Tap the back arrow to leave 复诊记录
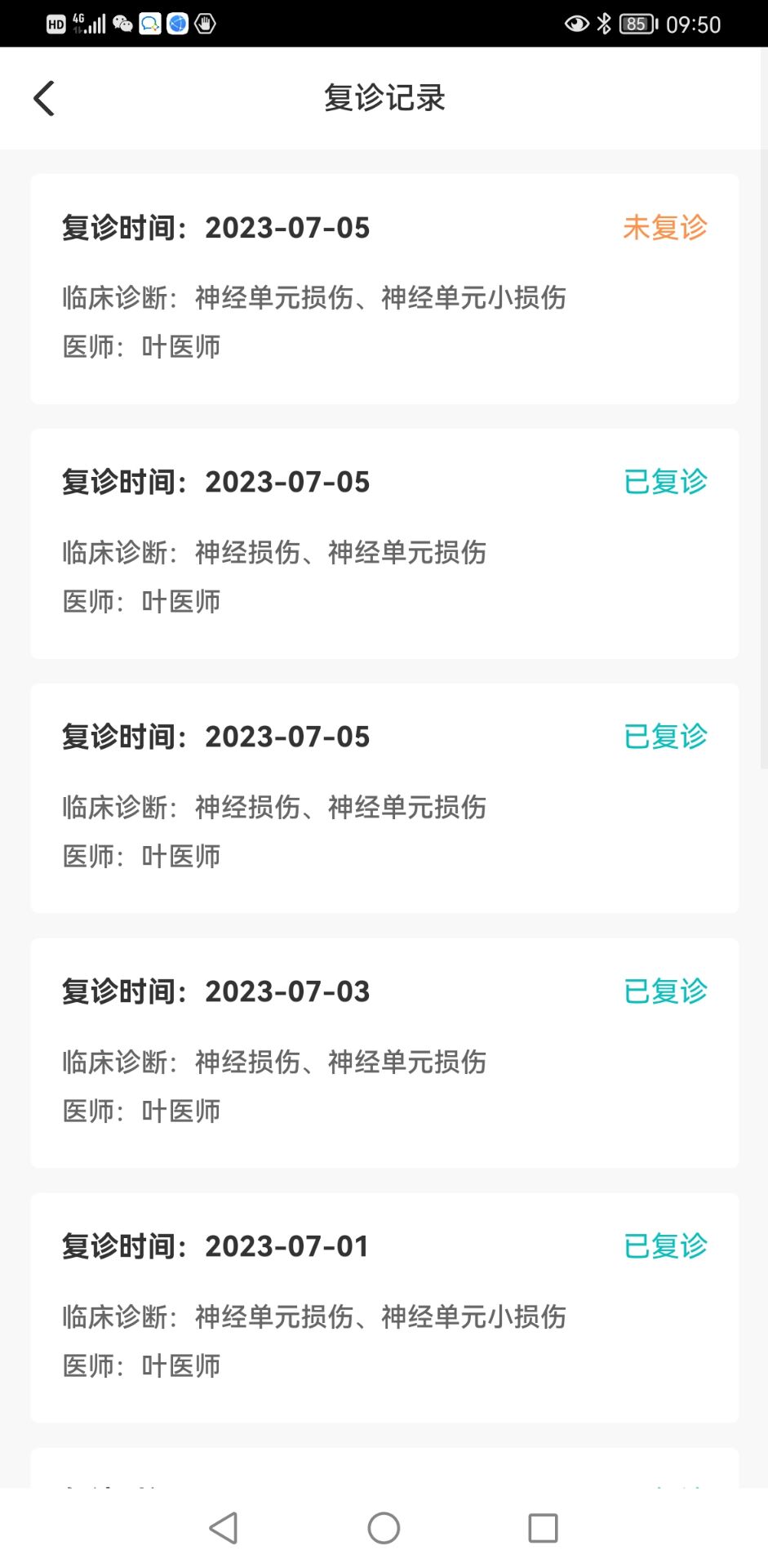Image resolution: width=768 pixels, height=1568 pixels. 44,97
